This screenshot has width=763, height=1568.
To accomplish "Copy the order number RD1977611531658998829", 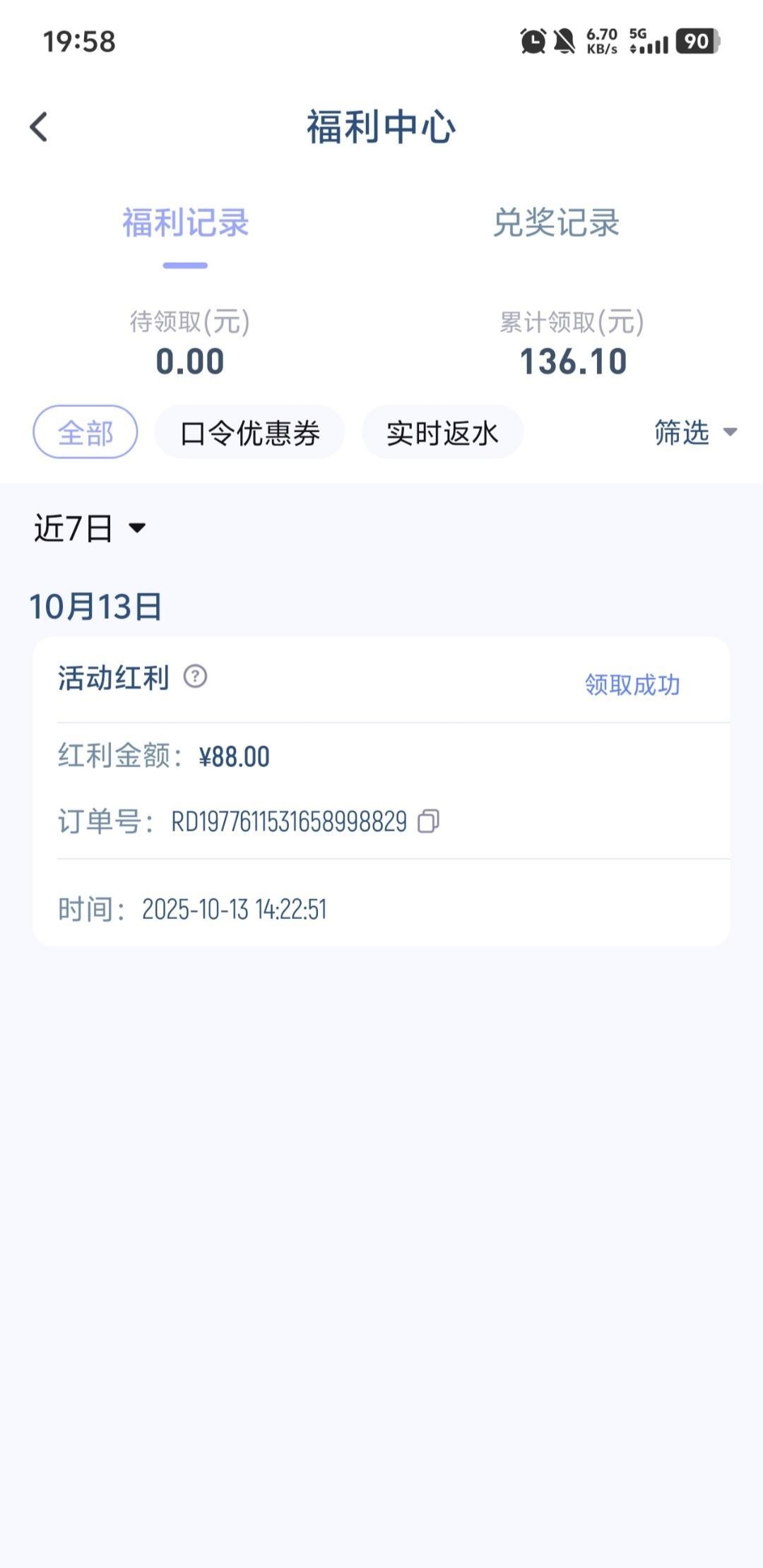I will (428, 821).
